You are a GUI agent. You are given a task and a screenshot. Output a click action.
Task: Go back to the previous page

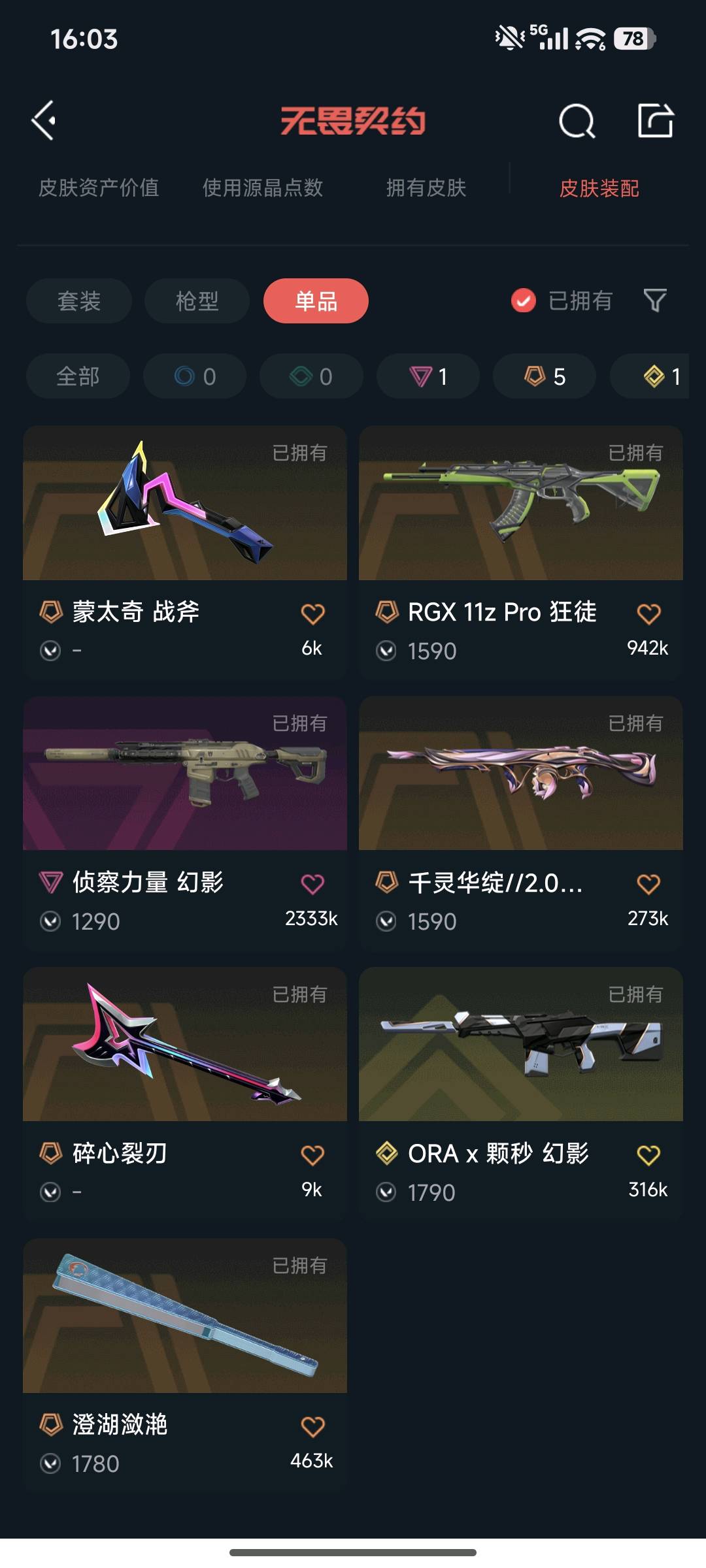pyautogui.click(x=44, y=121)
